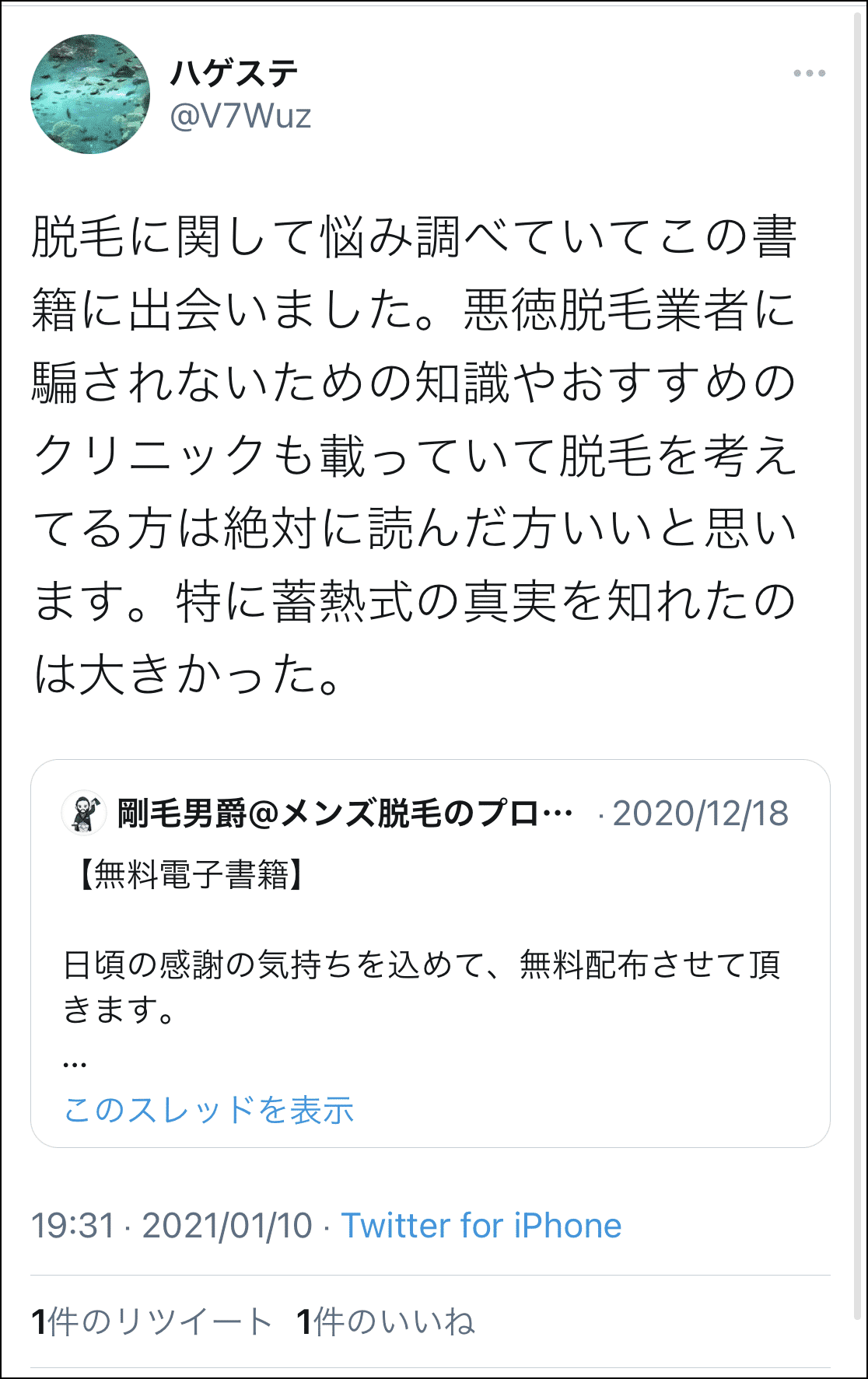
Task: View the 1件のリツイート list
Action: [x=152, y=1321]
